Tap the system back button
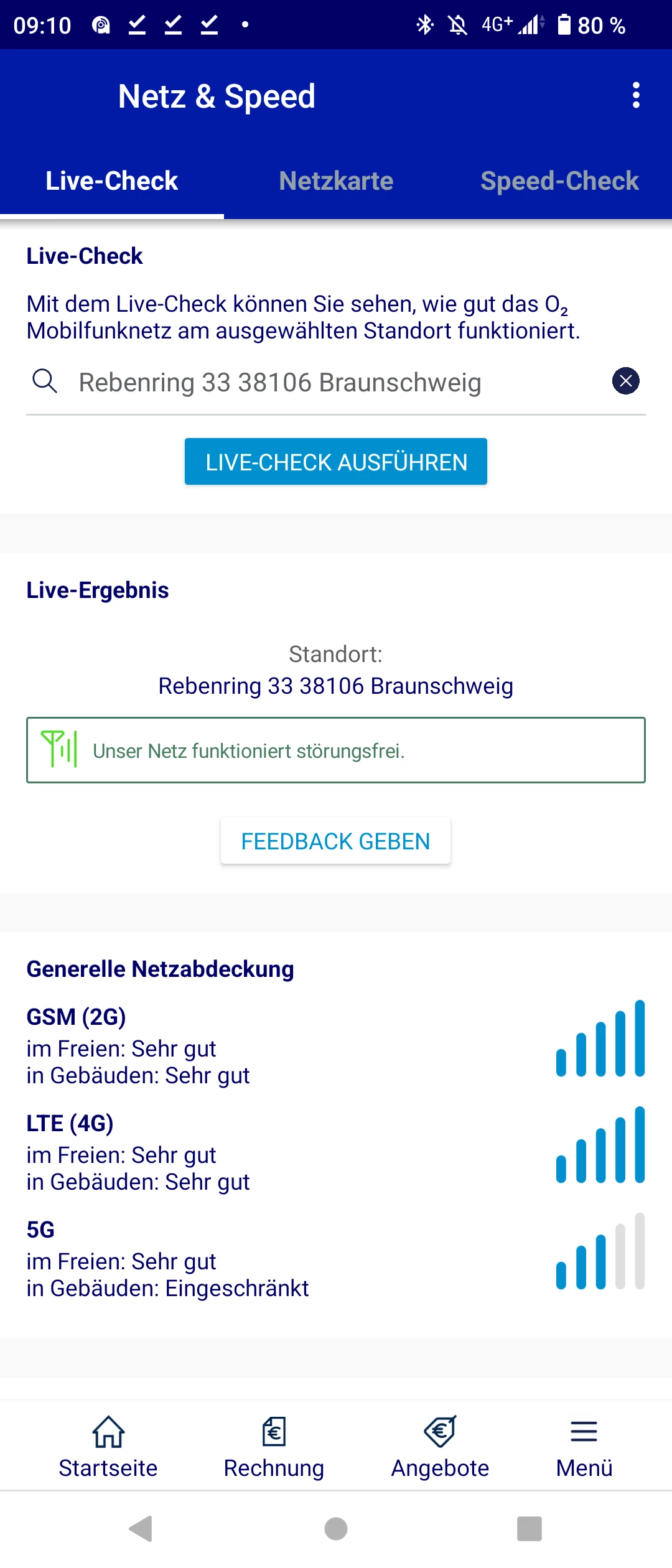Viewport: 672px width, 1568px height. coord(141,1529)
